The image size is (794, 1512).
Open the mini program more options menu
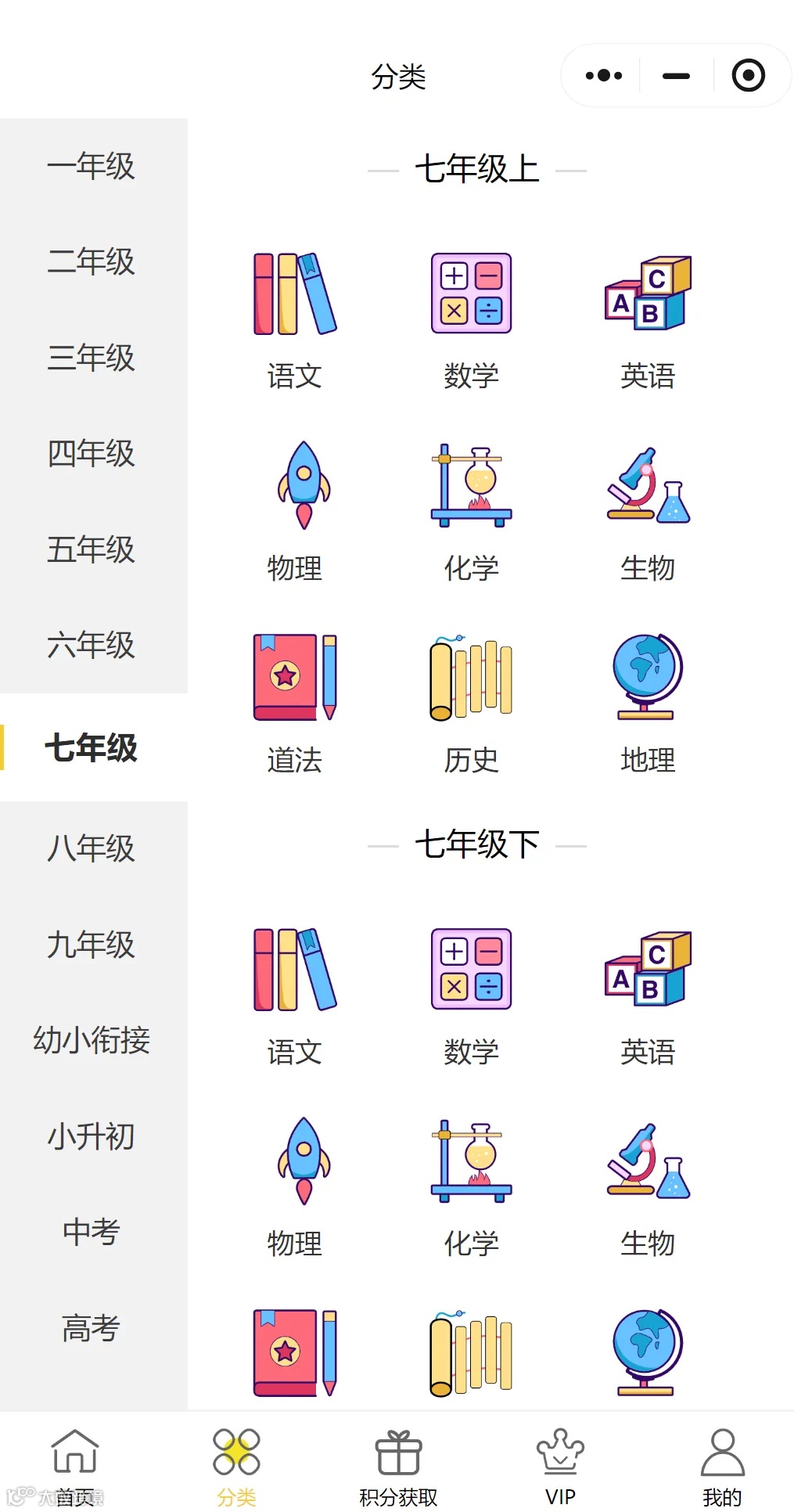603,76
